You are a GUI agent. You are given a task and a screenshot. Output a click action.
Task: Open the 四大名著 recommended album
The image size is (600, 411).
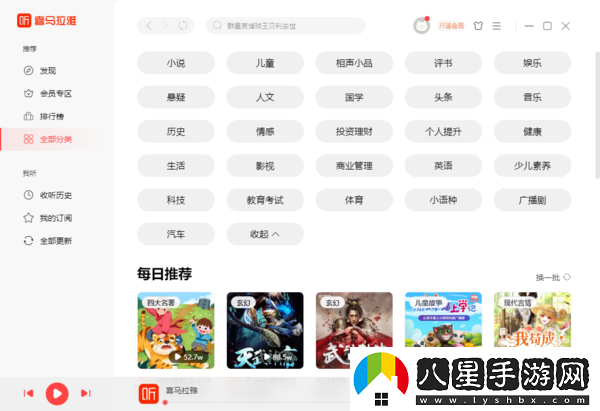point(175,329)
